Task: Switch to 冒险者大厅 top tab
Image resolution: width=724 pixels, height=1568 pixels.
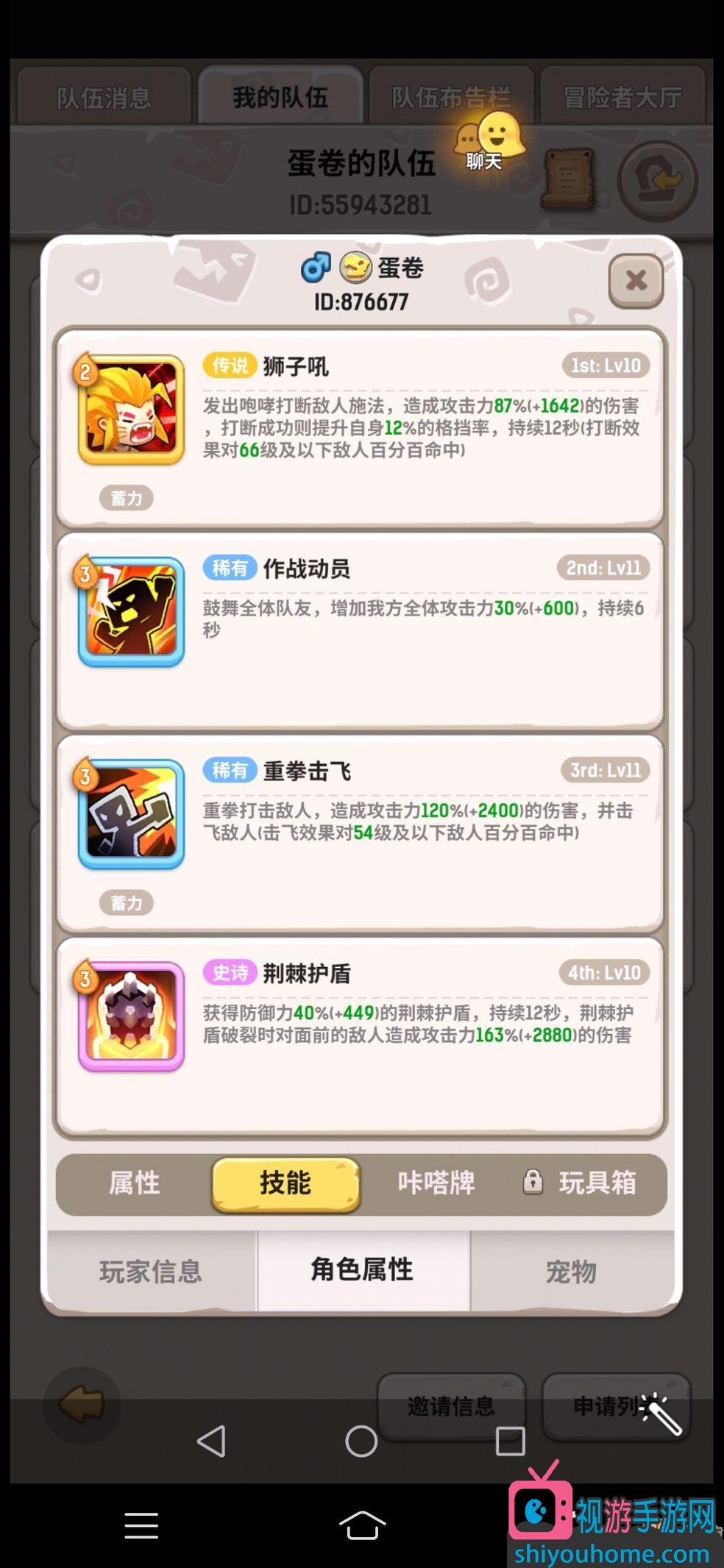Action: pyautogui.click(x=622, y=97)
